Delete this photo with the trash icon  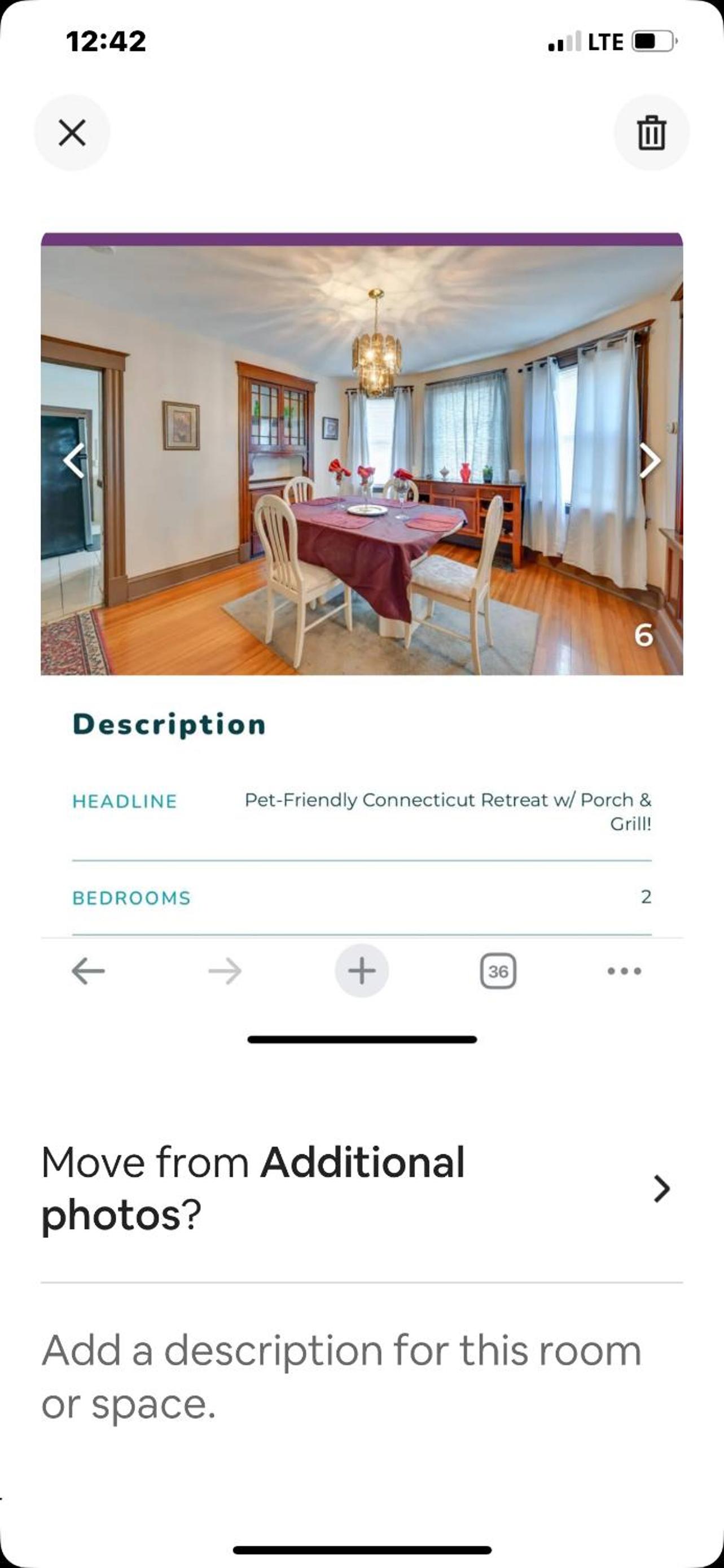tap(652, 133)
